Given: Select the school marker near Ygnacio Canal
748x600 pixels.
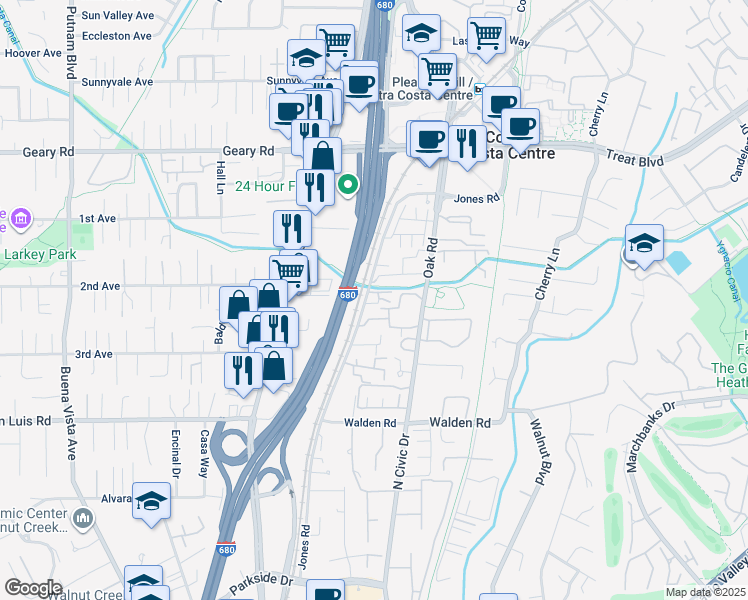Looking at the screenshot, I should [644, 247].
